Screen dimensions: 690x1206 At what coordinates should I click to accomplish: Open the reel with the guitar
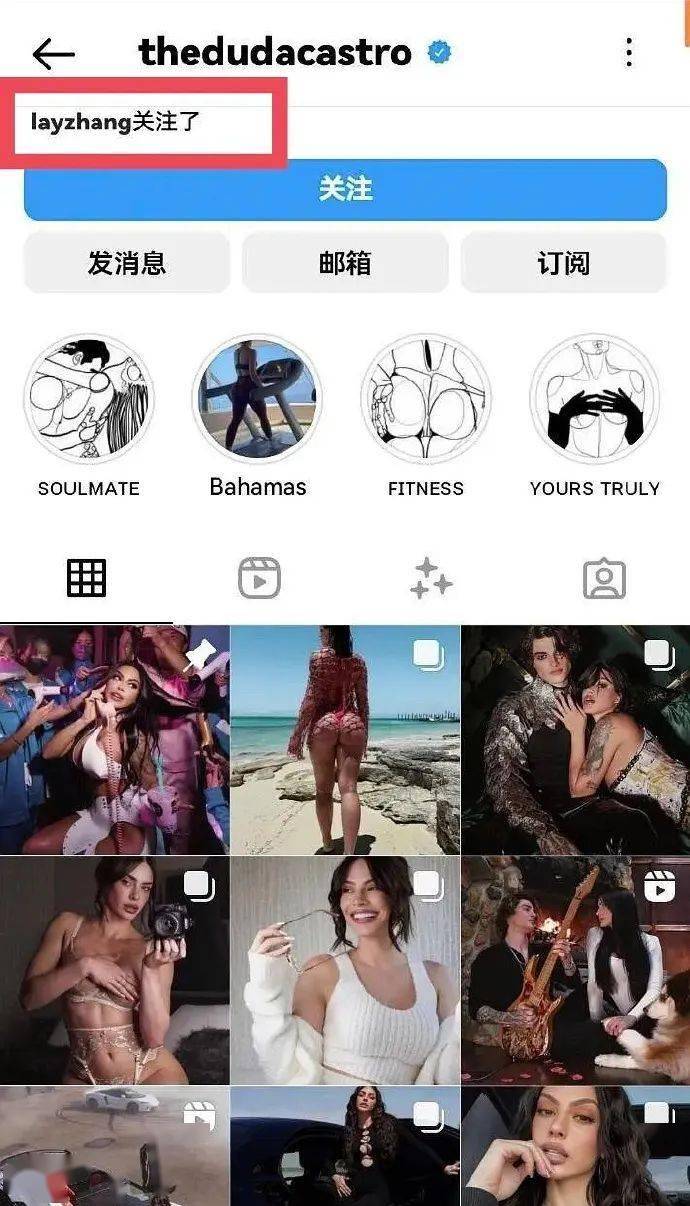pyautogui.click(x=576, y=970)
